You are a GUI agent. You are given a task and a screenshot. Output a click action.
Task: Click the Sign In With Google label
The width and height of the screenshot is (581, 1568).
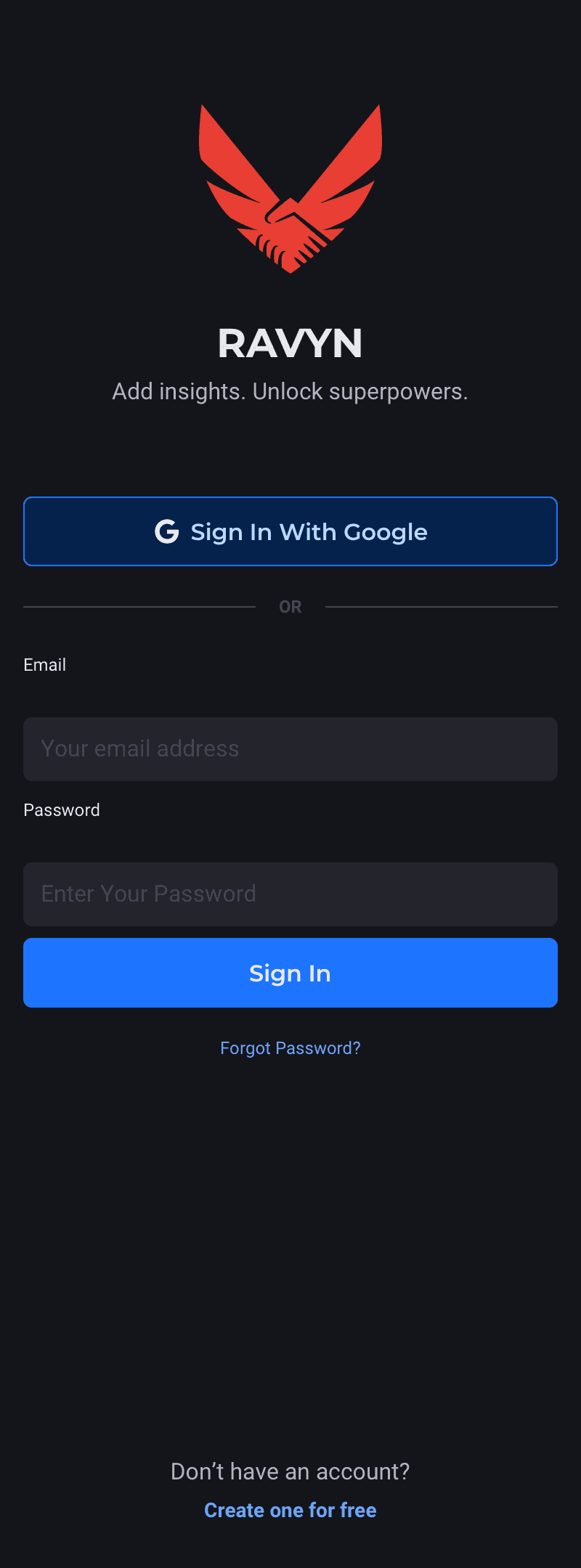(309, 531)
